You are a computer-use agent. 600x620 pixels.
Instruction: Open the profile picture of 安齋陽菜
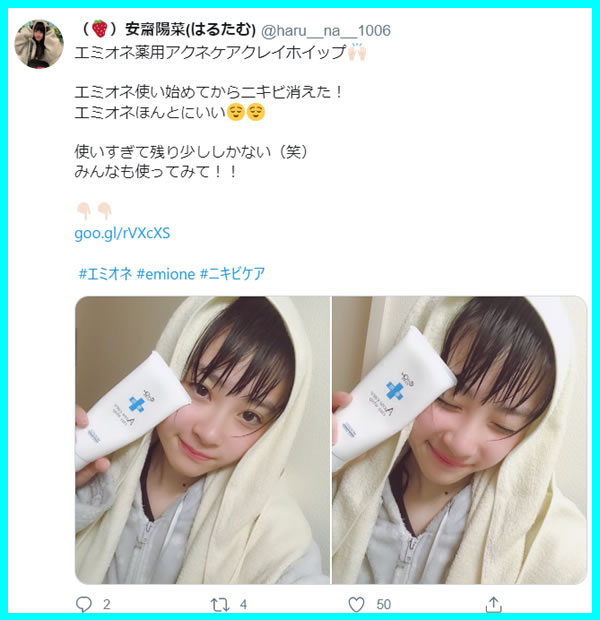[x=37, y=40]
